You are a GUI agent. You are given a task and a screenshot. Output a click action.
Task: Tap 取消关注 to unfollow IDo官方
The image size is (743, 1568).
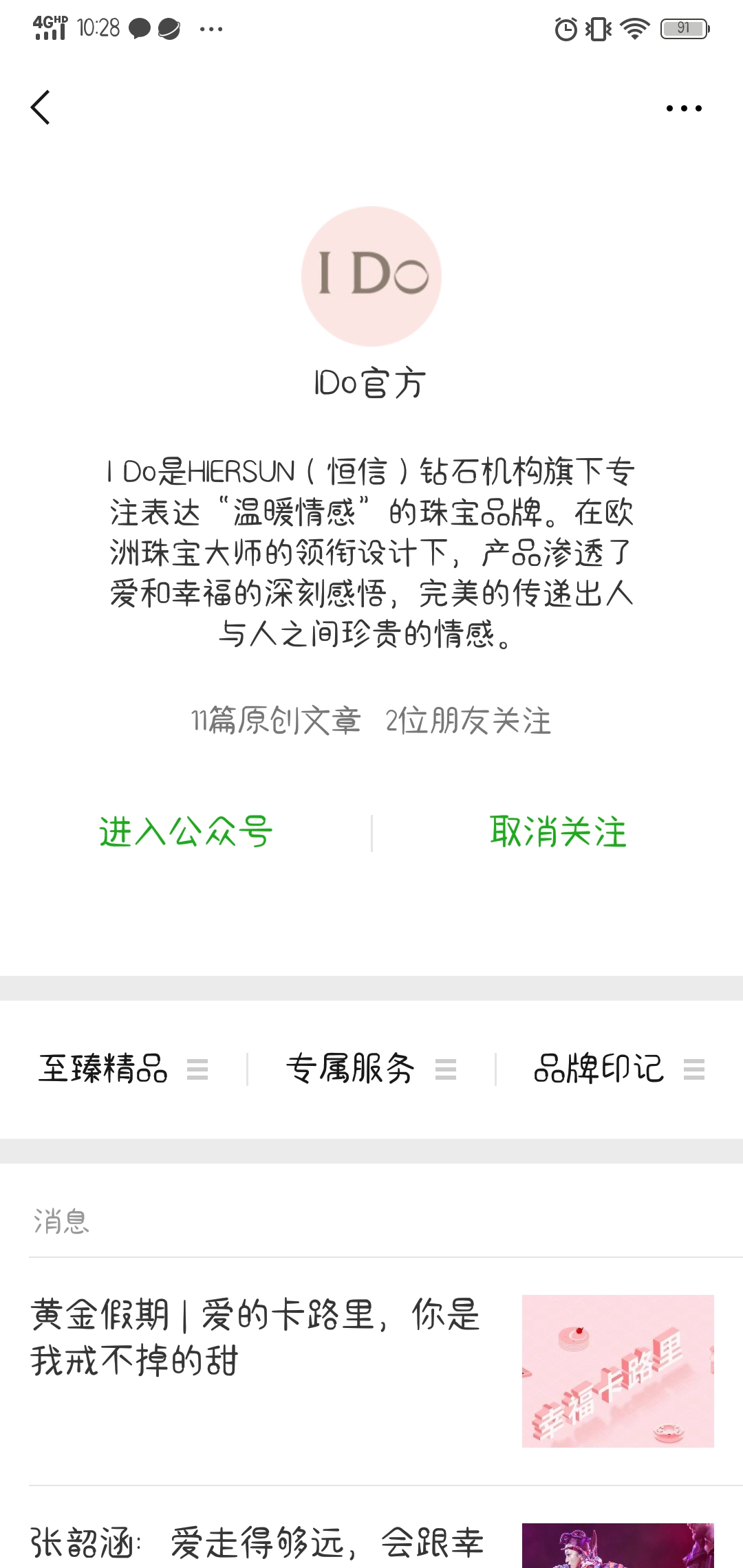tap(558, 832)
